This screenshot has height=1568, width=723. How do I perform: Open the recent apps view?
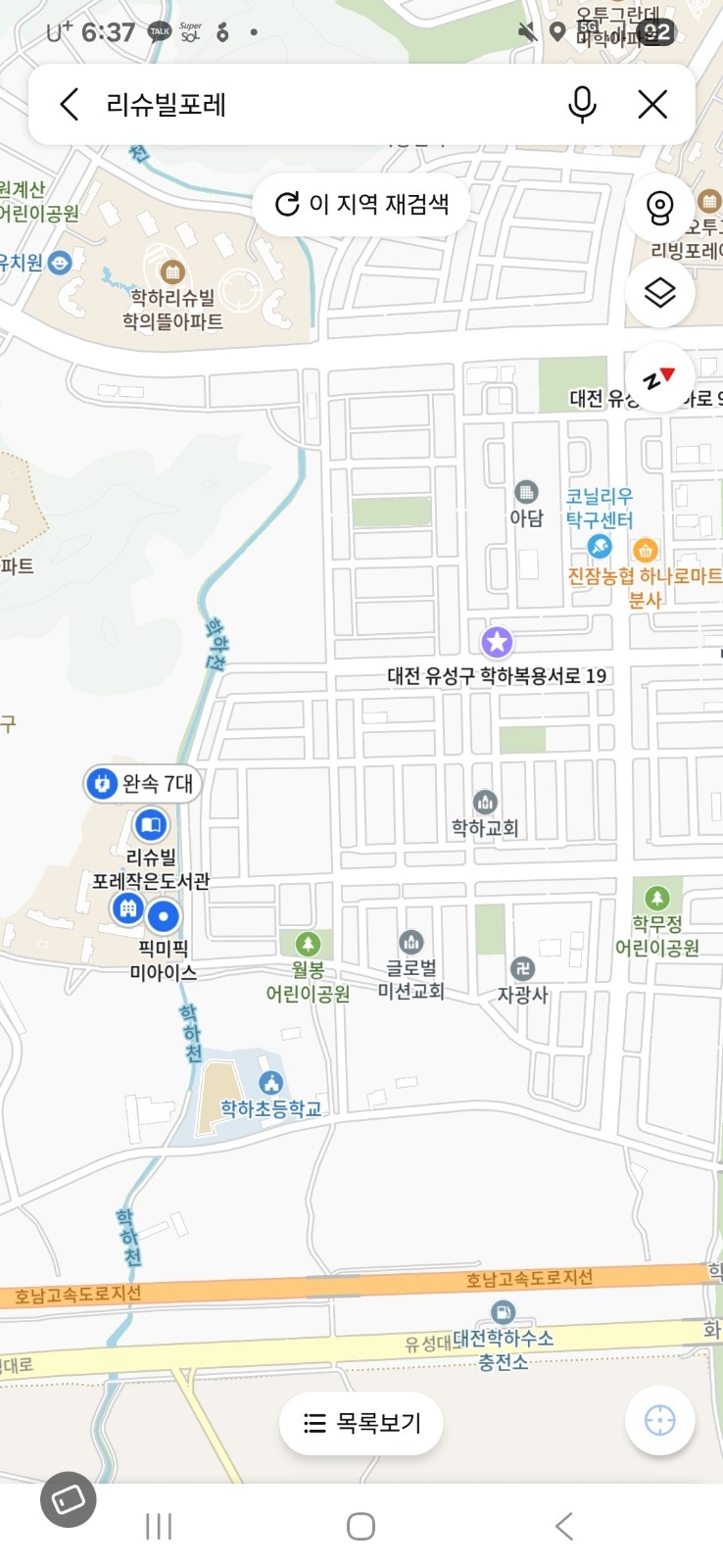[x=159, y=1526]
